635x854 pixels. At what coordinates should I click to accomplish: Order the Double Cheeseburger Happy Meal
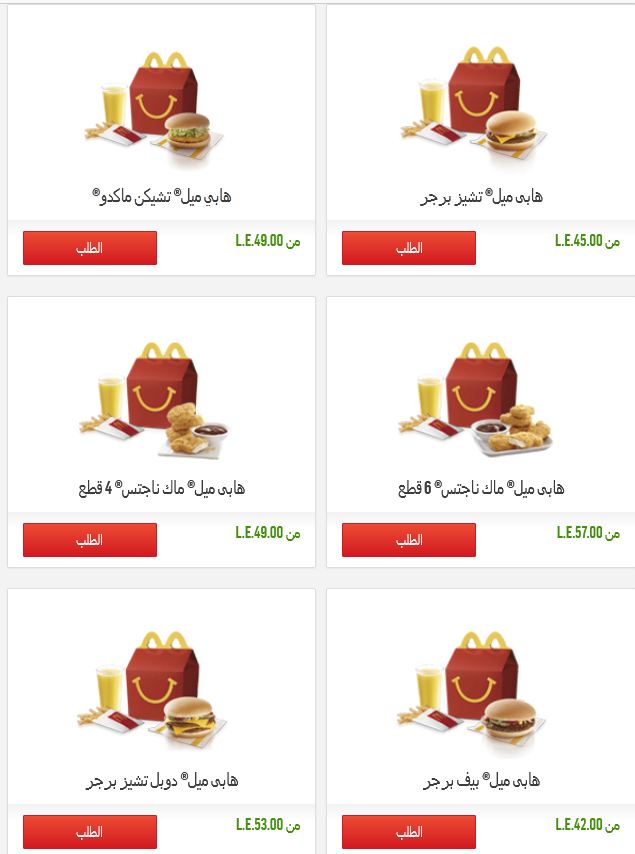click(x=90, y=832)
